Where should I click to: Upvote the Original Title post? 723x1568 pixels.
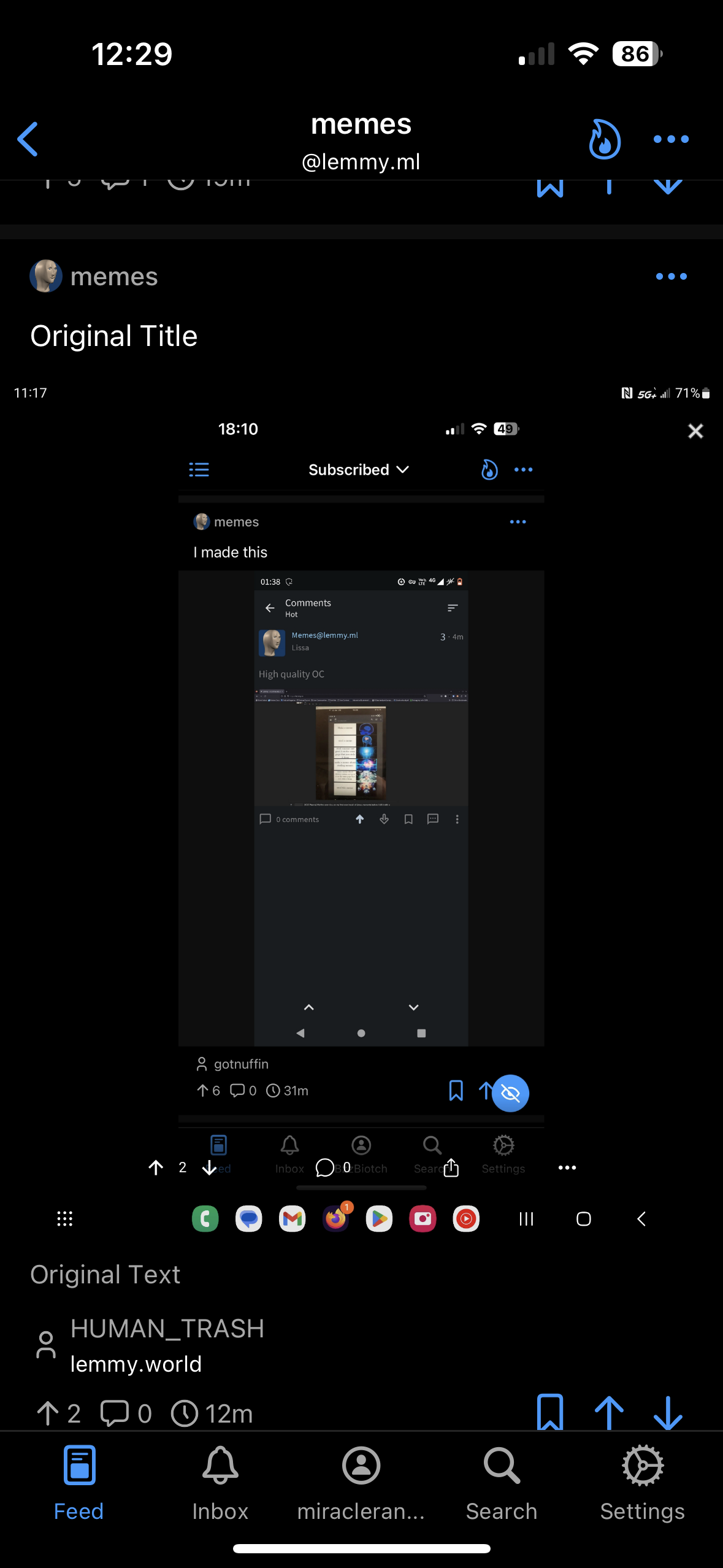pos(609,1412)
